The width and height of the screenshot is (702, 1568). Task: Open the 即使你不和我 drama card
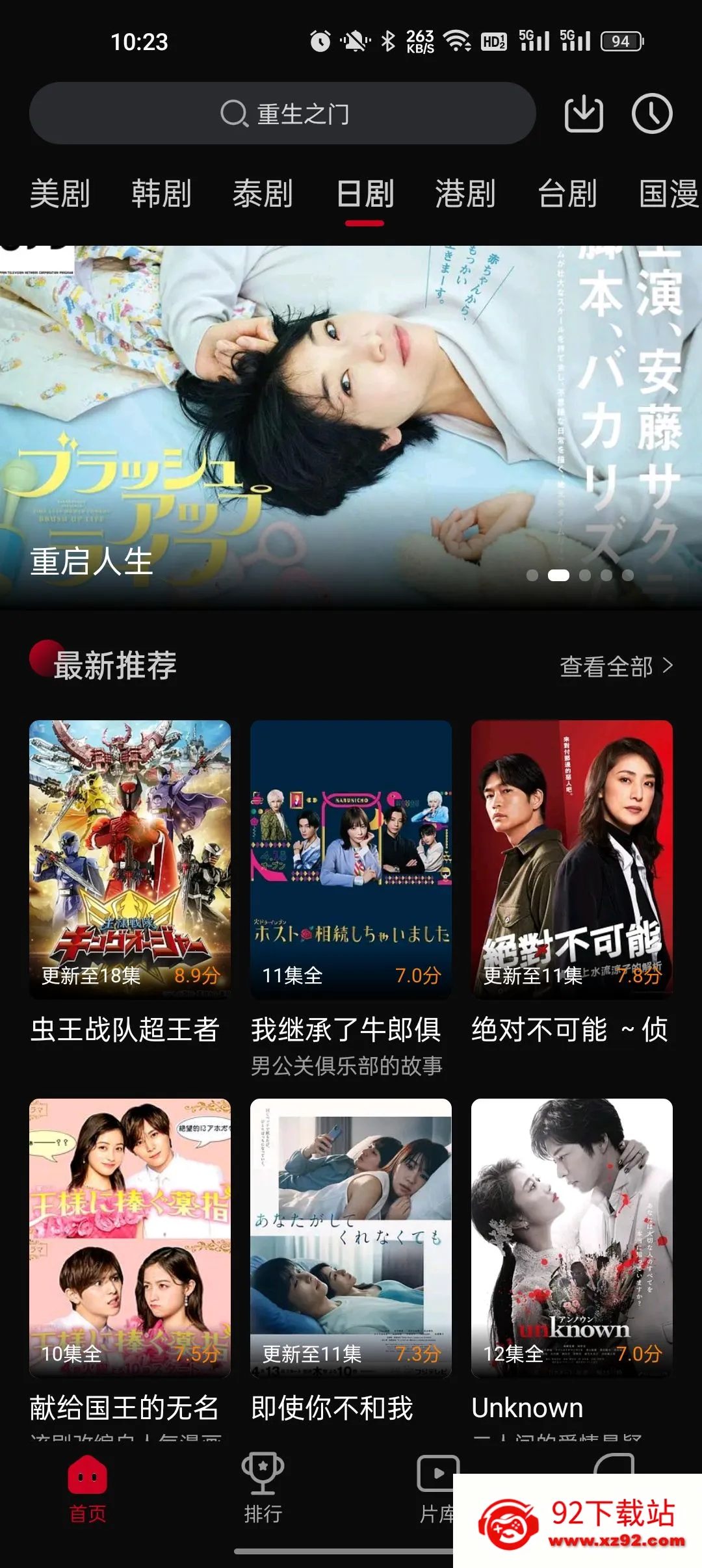351,1261
